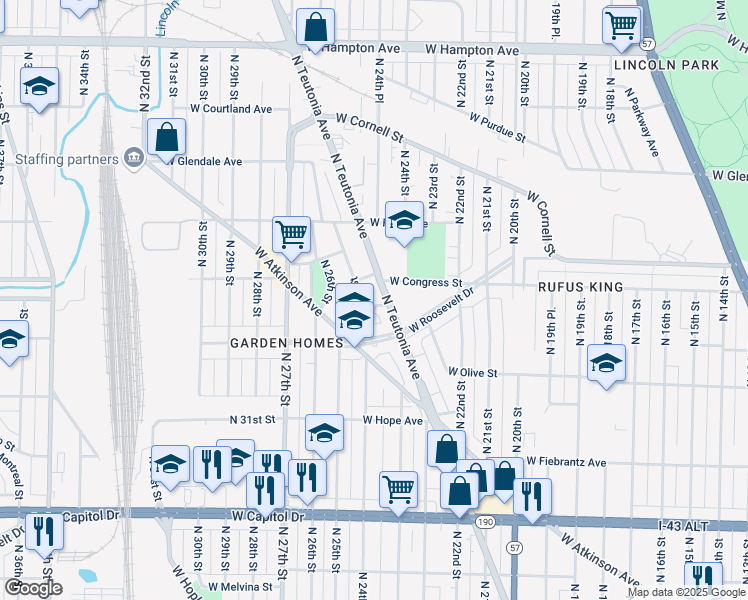Open the Staffing partners place marker
Image resolution: width=748 pixels, height=600 pixels.
[x=135, y=158]
